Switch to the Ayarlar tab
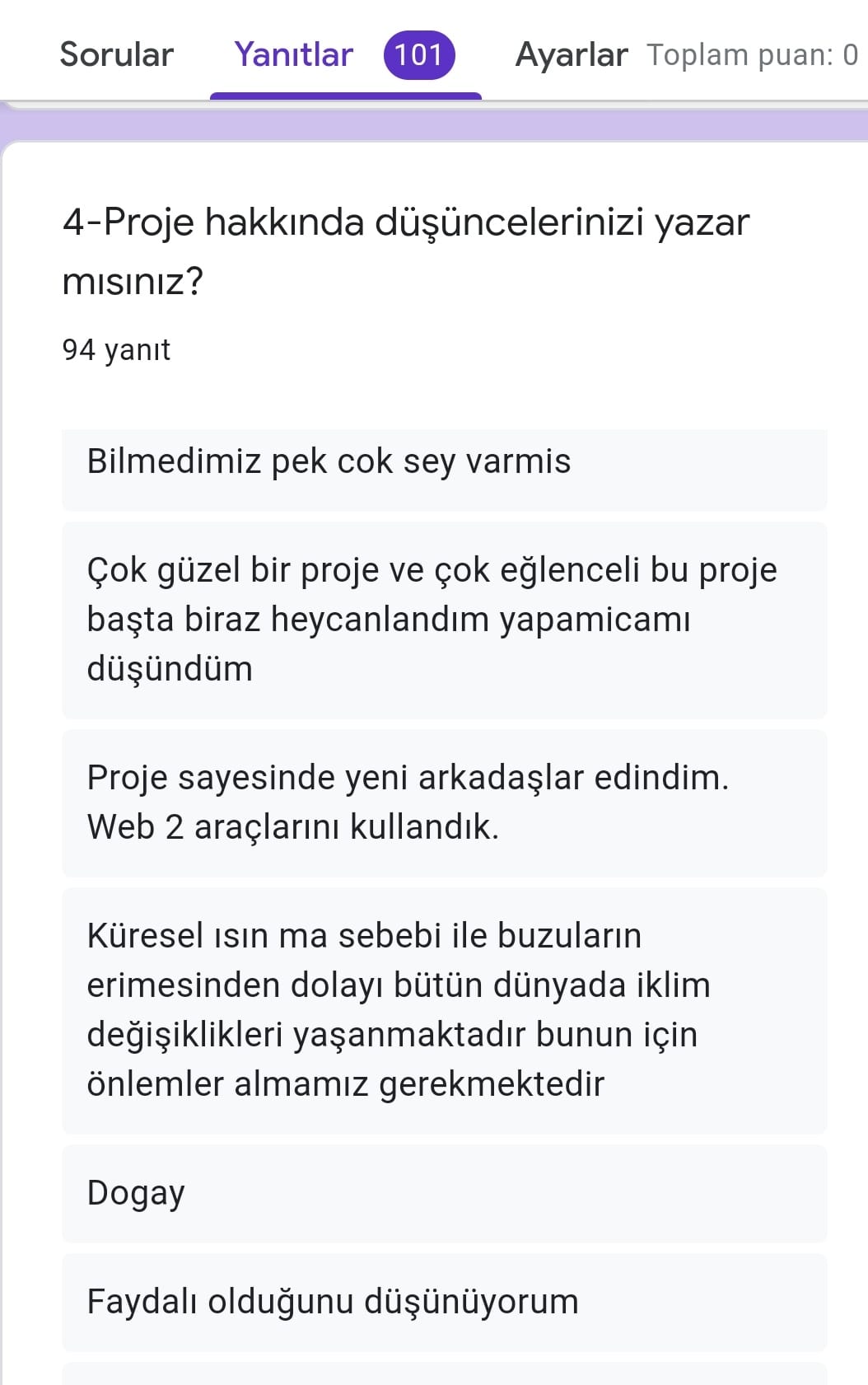The width and height of the screenshot is (868, 1385). [x=572, y=54]
